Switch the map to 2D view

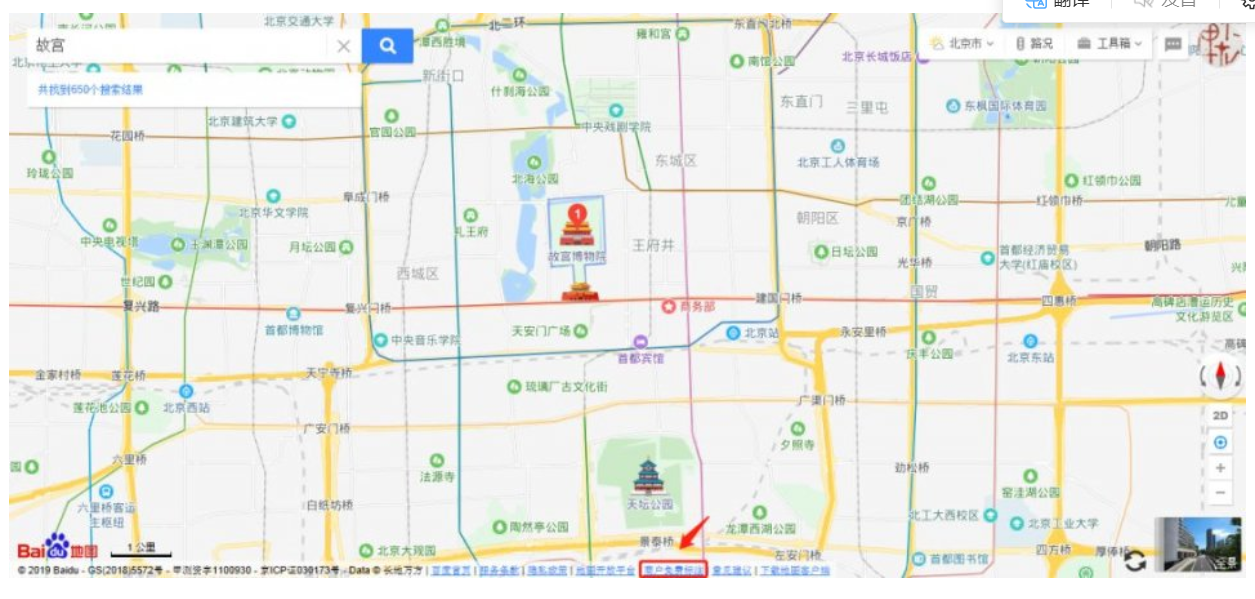(x=1220, y=416)
